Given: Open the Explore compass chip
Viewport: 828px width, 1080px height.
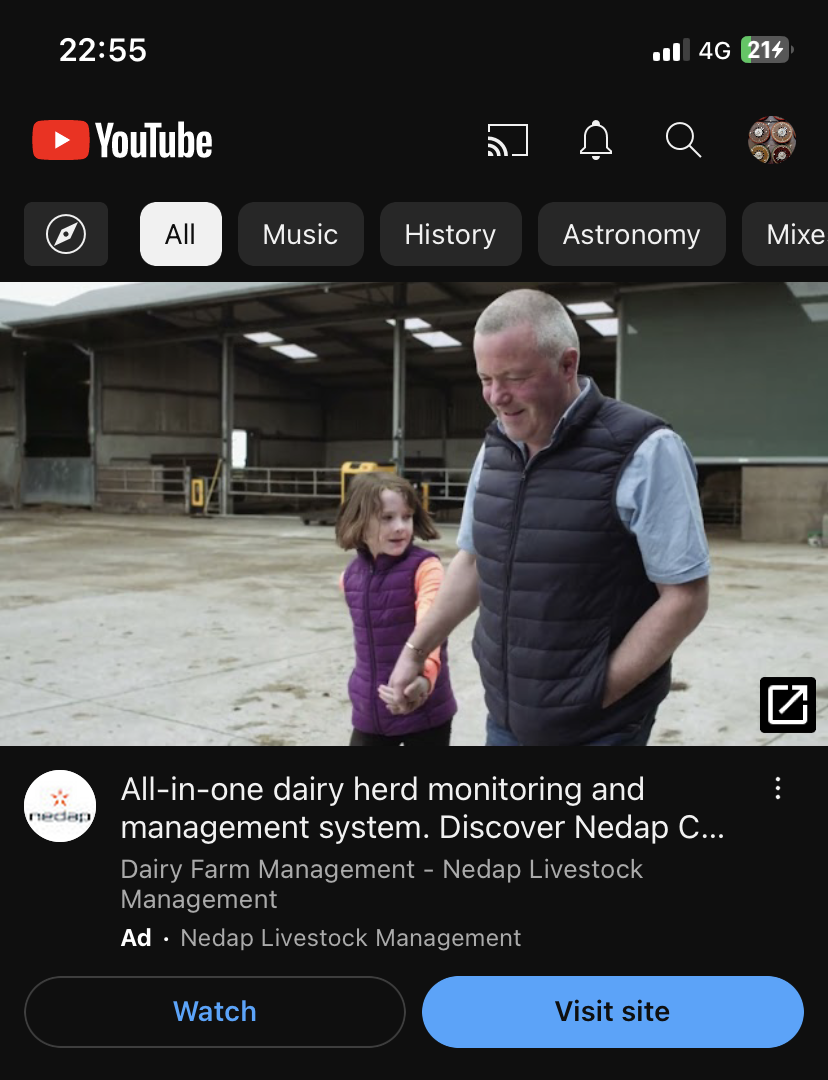Looking at the screenshot, I should click(66, 234).
